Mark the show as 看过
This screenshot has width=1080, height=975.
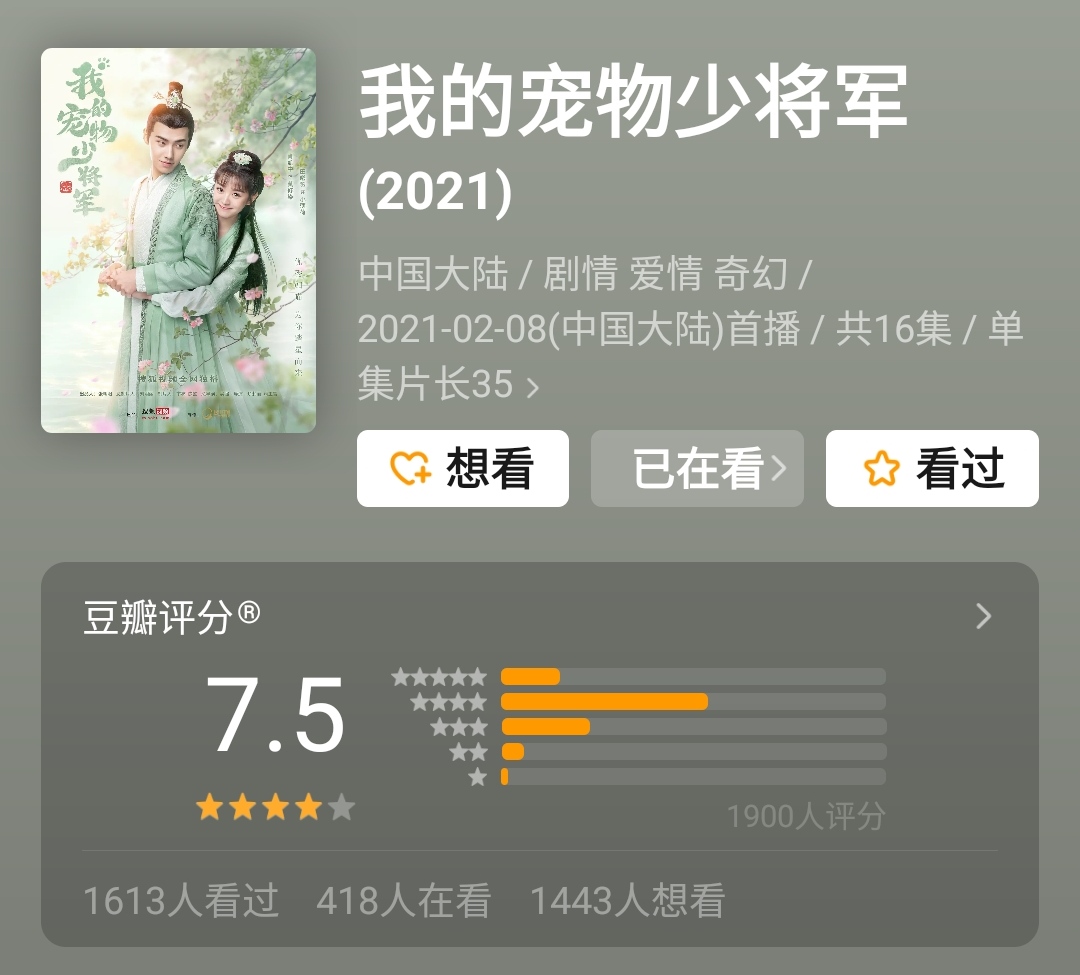932,468
